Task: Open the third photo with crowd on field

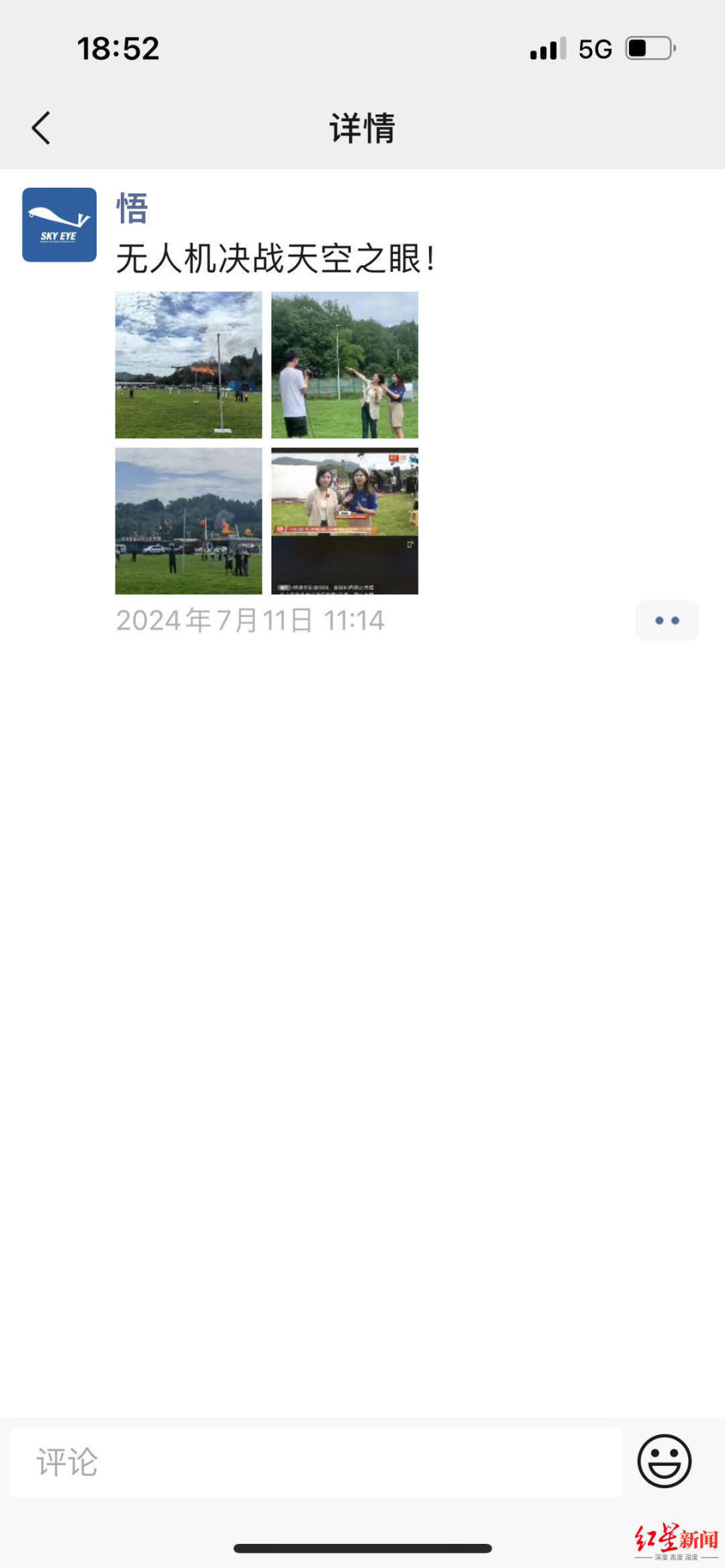Action: click(189, 521)
